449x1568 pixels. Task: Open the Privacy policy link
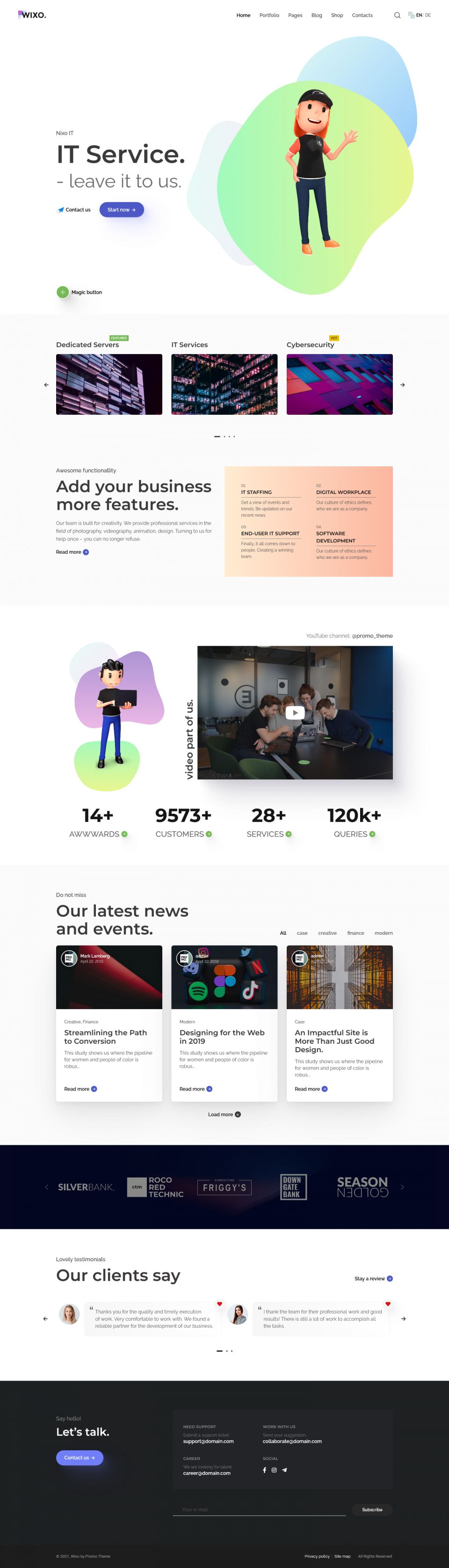[x=316, y=1556]
